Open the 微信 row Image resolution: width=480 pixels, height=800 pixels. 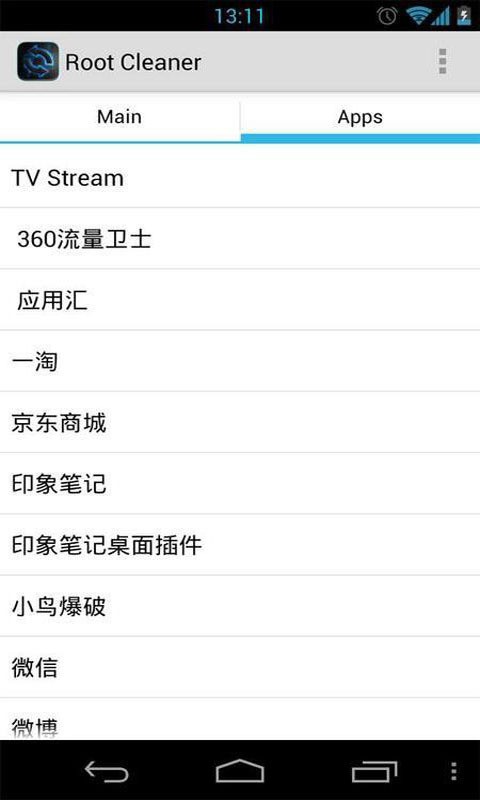(240, 667)
